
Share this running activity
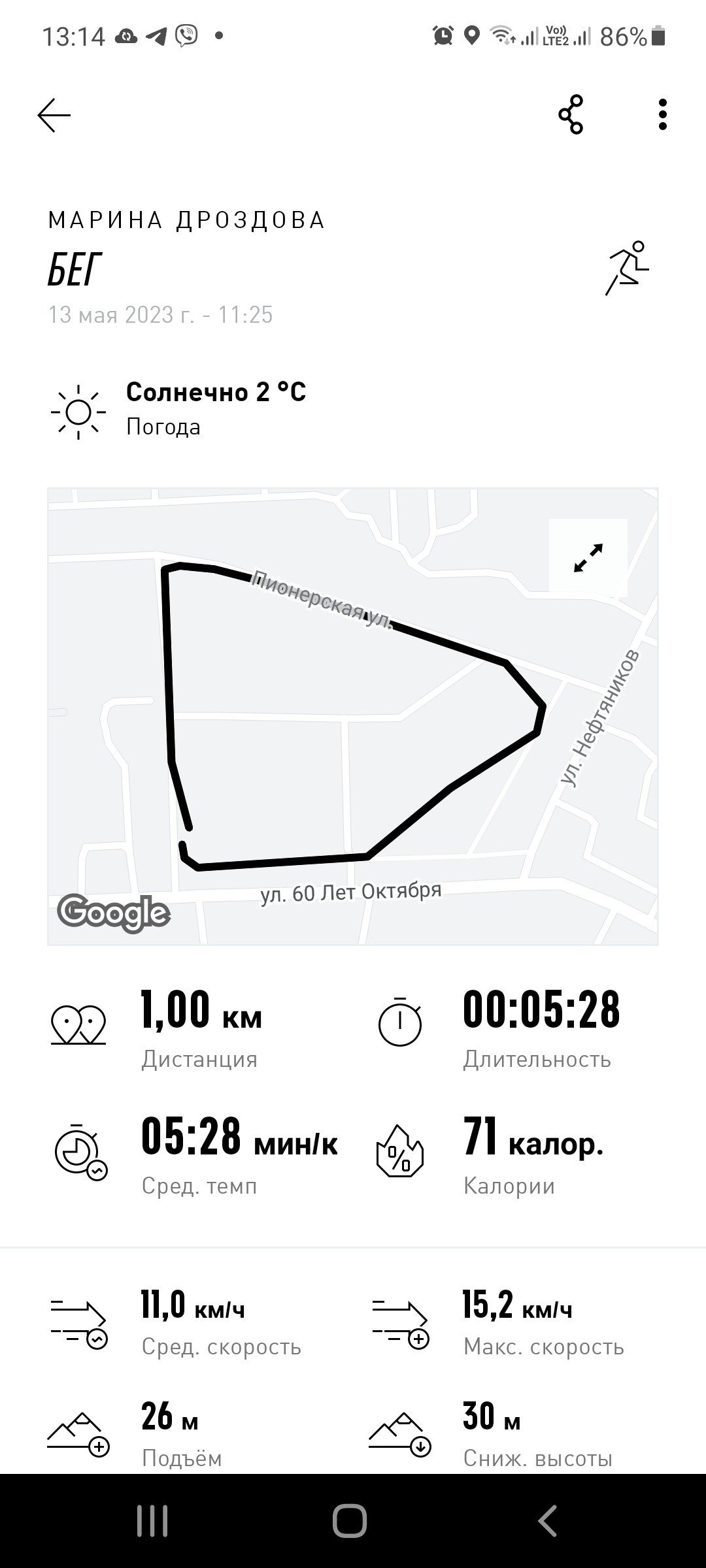[571, 115]
